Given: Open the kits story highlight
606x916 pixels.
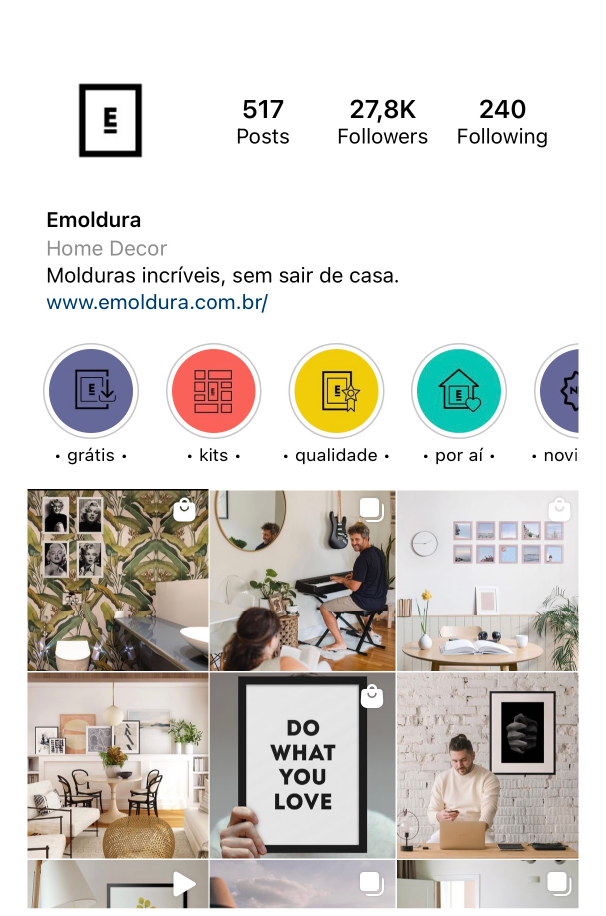Looking at the screenshot, I should coord(214,392).
